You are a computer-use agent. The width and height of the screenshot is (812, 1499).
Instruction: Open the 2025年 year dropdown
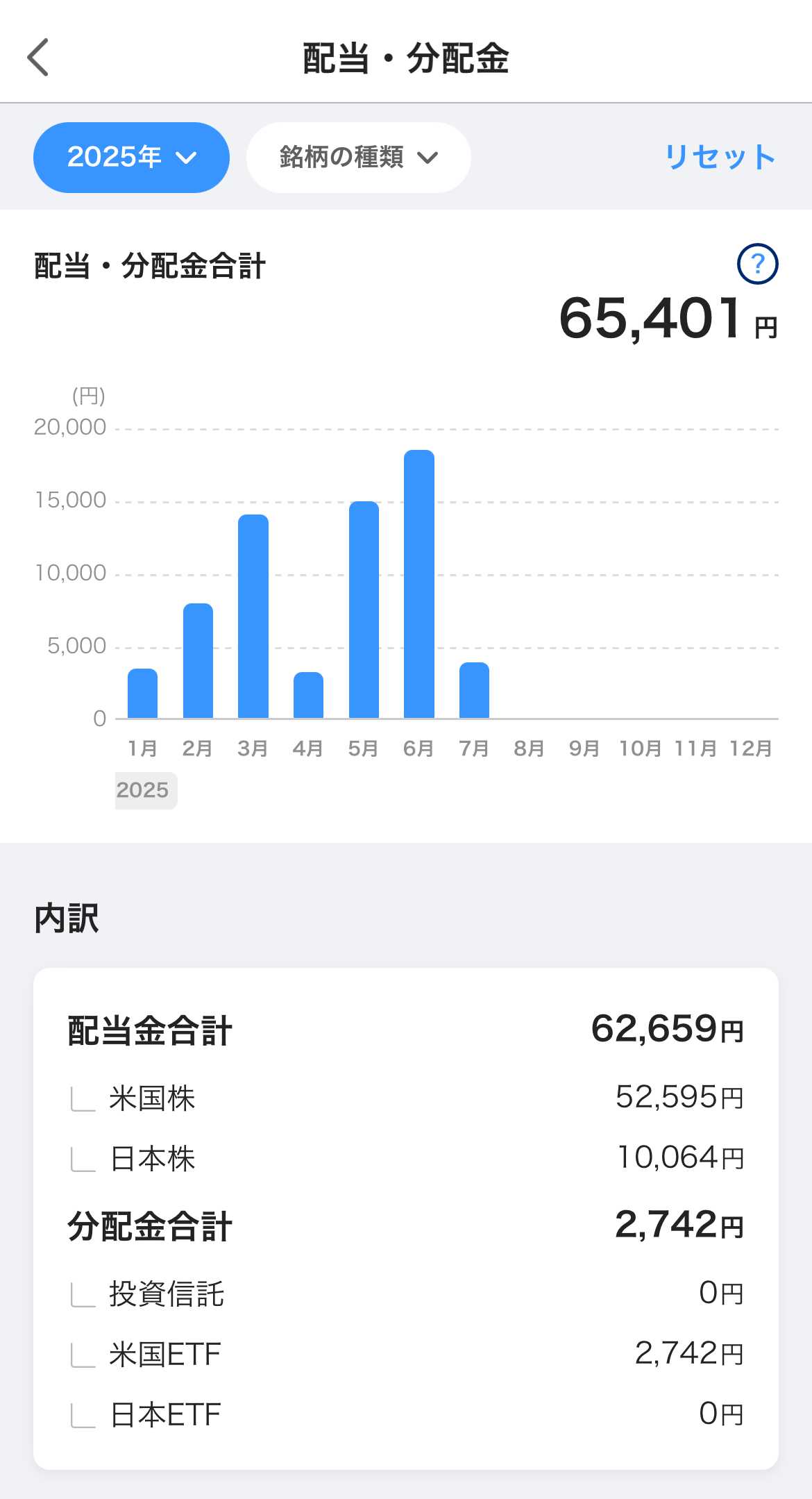pos(131,158)
